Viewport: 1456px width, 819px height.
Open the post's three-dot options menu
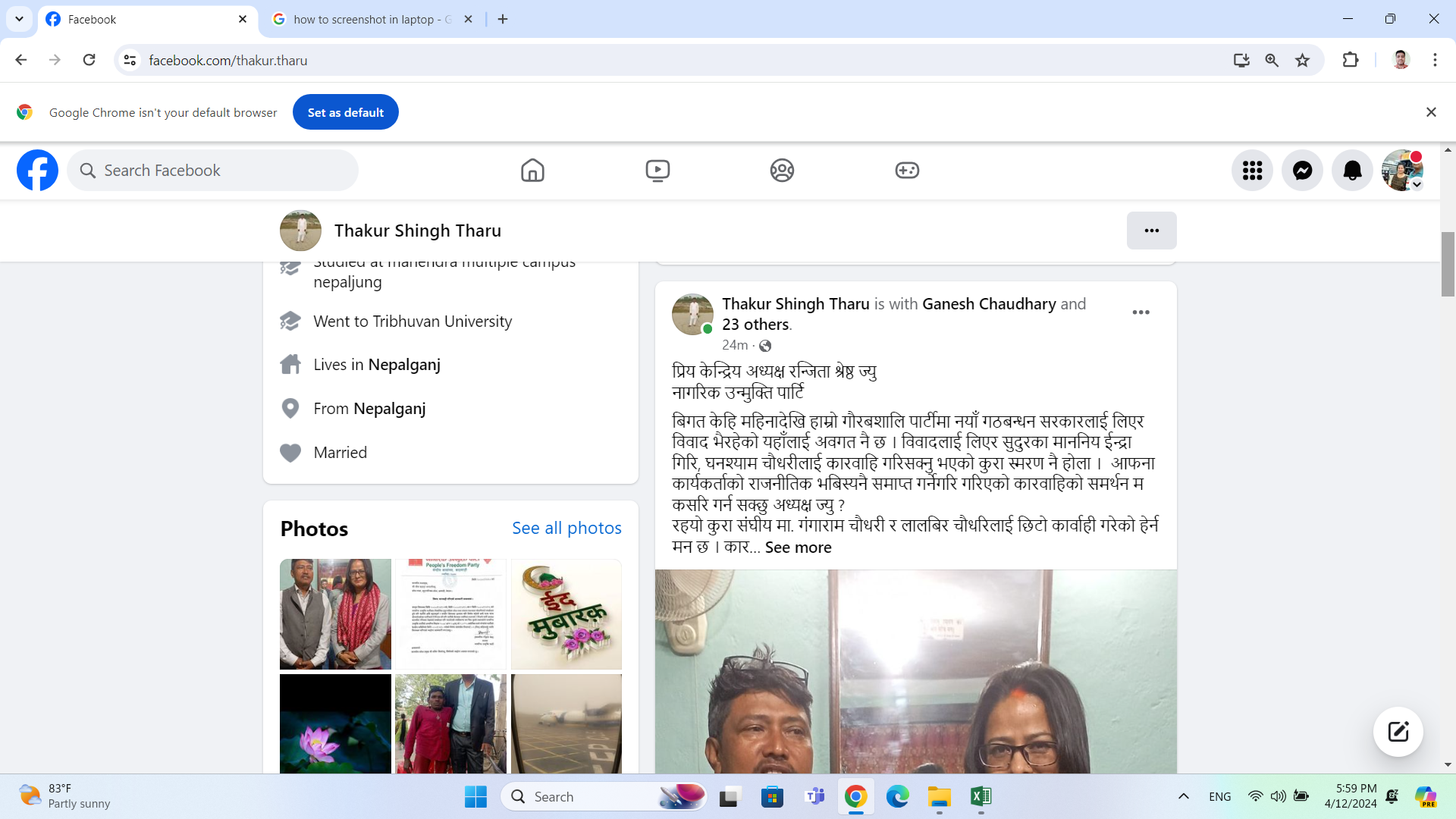tap(1141, 312)
